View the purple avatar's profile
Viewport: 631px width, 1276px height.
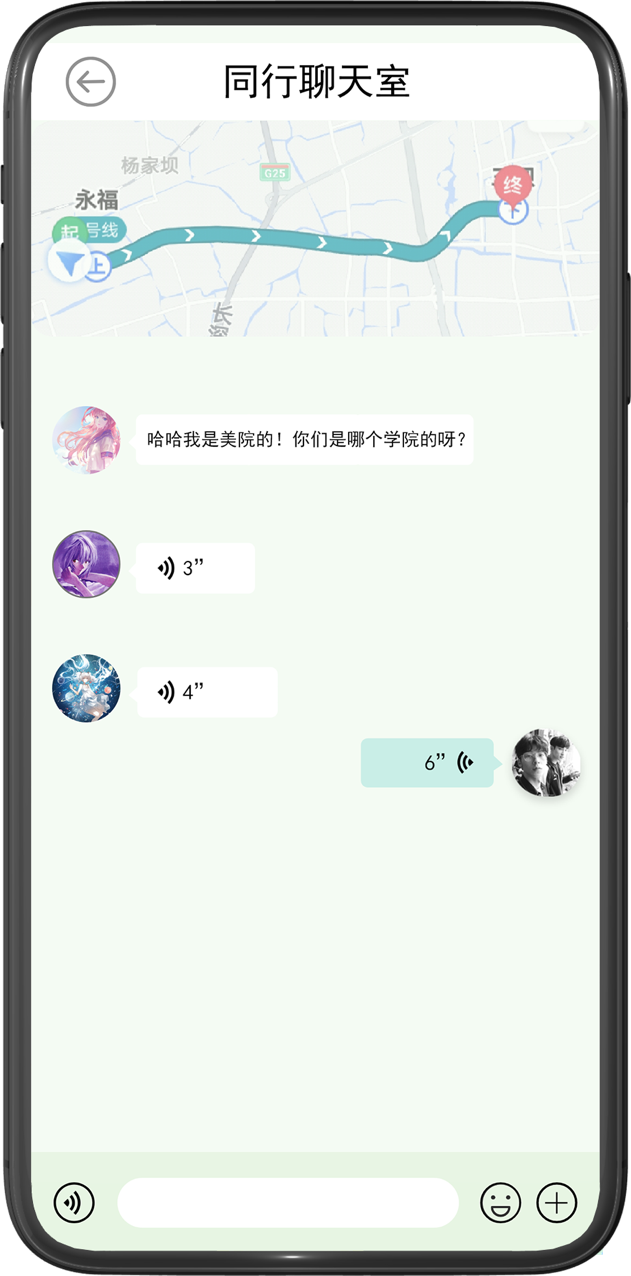click(86, 564)
